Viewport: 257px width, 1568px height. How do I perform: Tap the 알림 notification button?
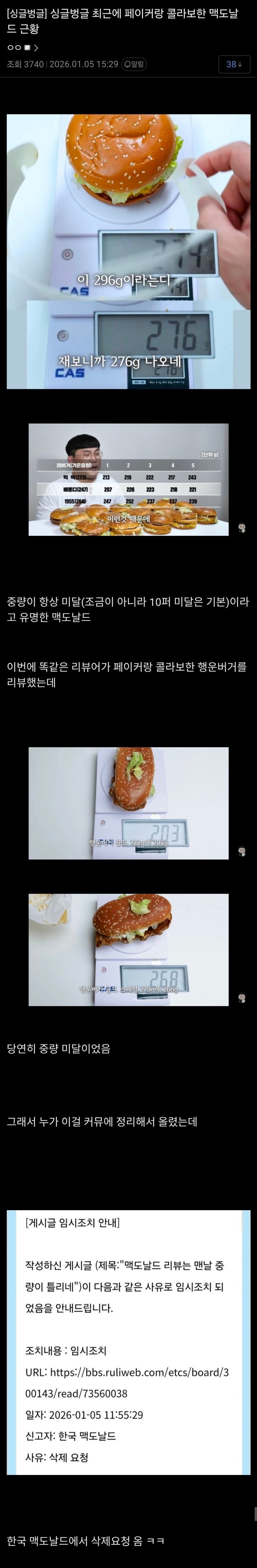[x=134, y=64]
